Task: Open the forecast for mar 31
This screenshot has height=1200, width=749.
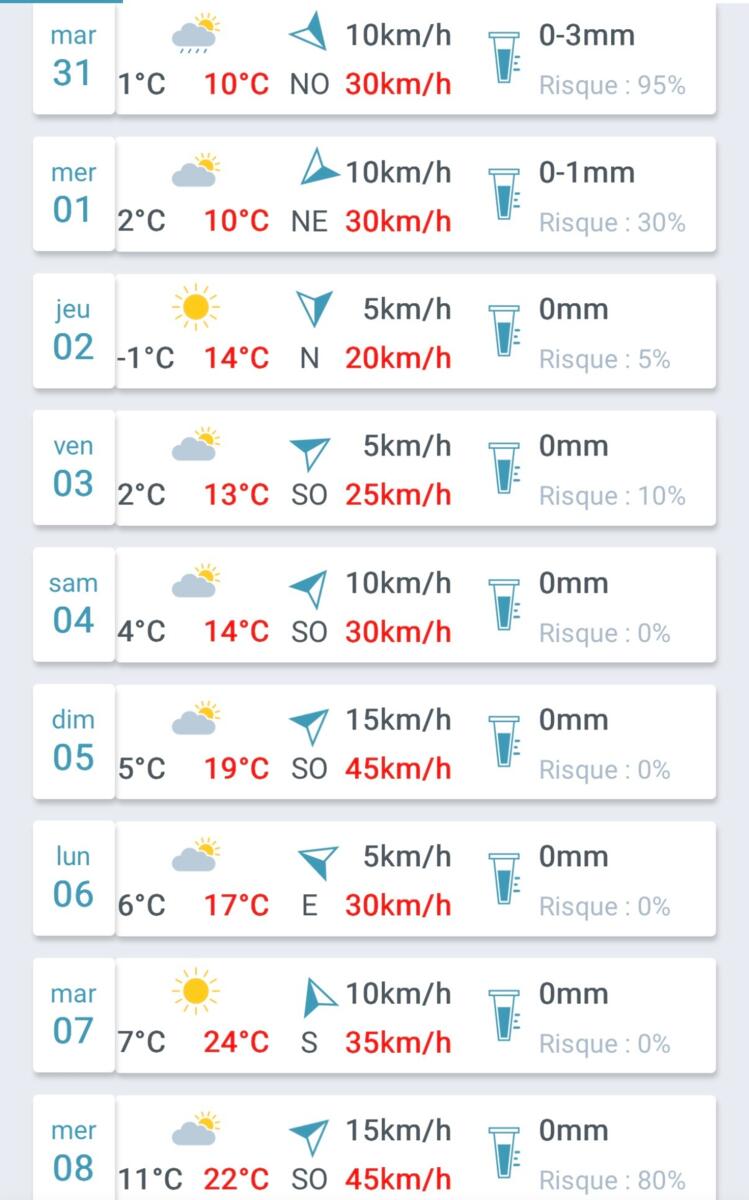Action: pyautogui.click(x=374, y=59)
